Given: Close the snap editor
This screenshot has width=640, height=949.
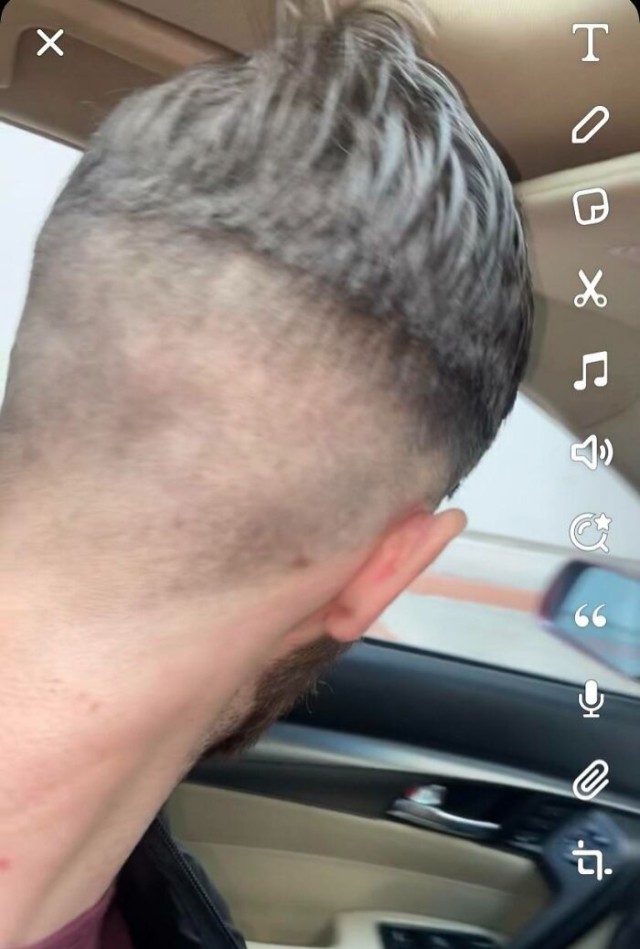Looking at the screenshot, I should (x=50, y=43).
